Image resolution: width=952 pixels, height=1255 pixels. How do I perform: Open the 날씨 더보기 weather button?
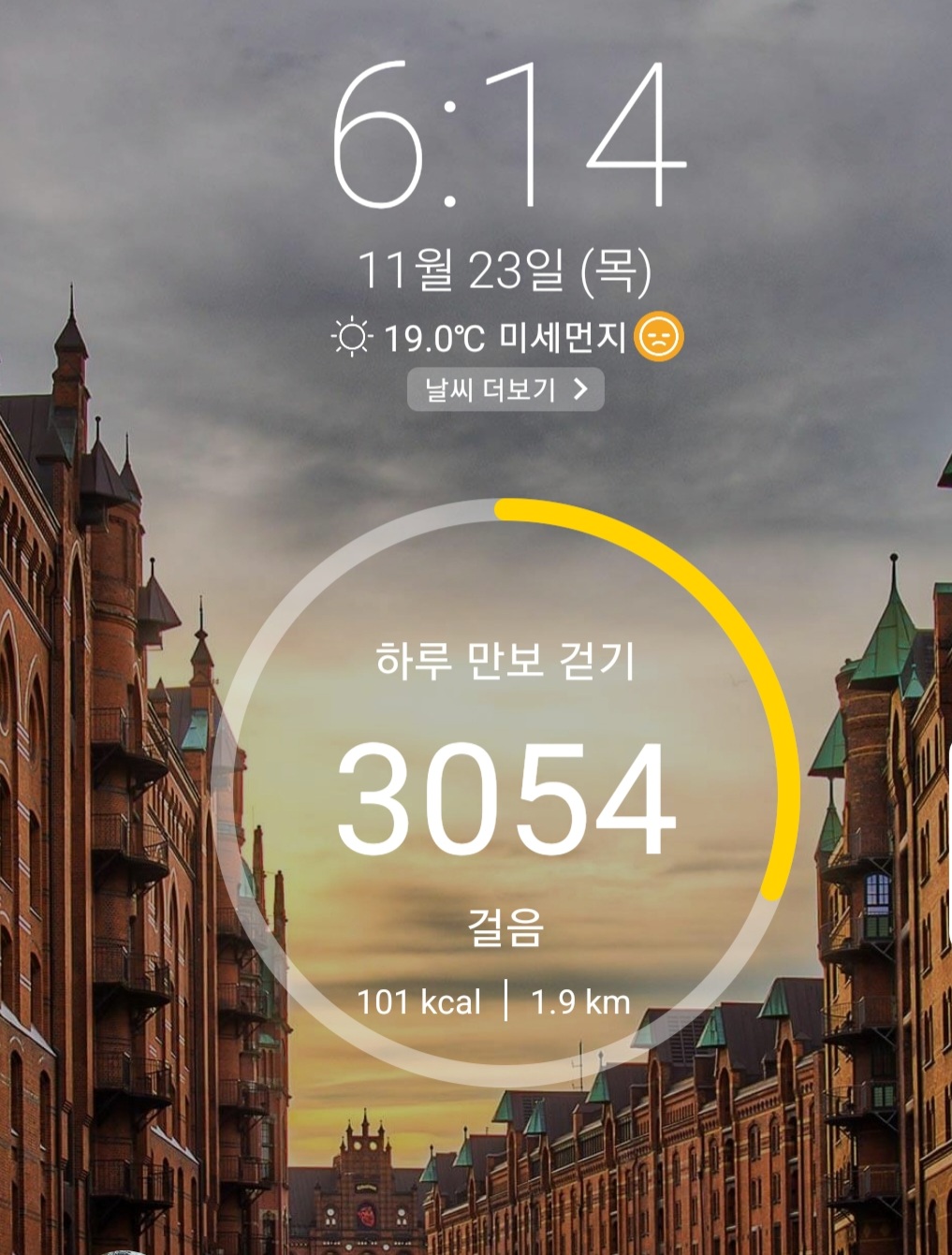pos(505,389)
